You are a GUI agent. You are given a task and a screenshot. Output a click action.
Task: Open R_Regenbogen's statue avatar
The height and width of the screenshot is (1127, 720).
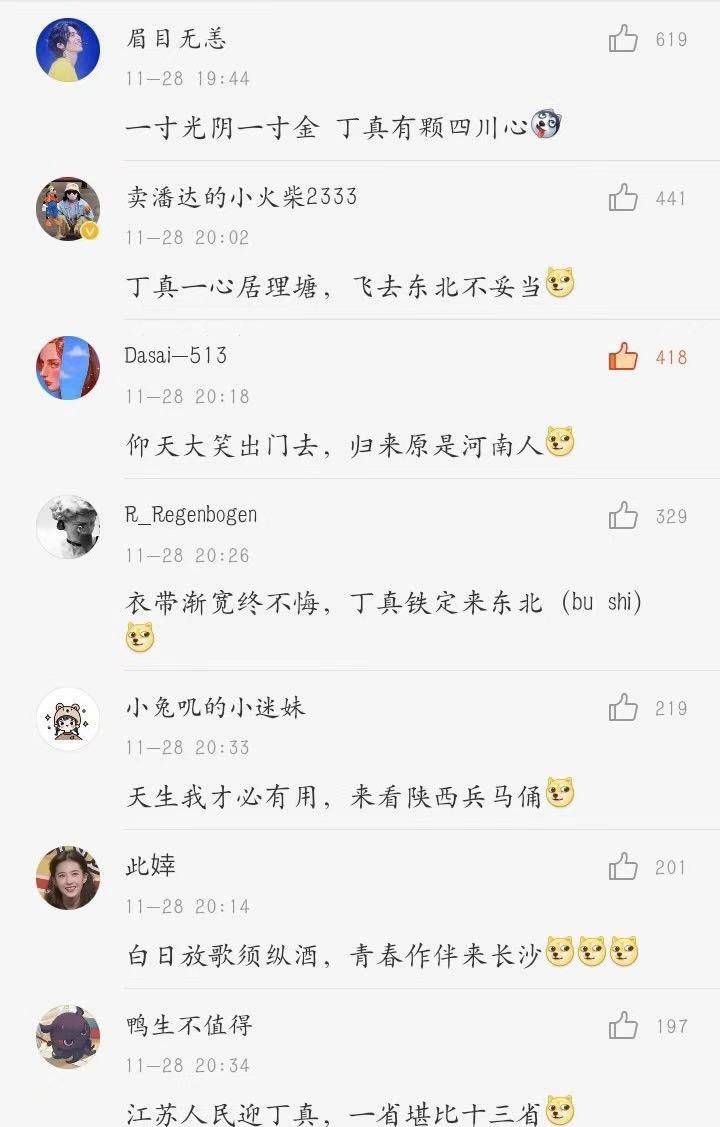point(68,527)
